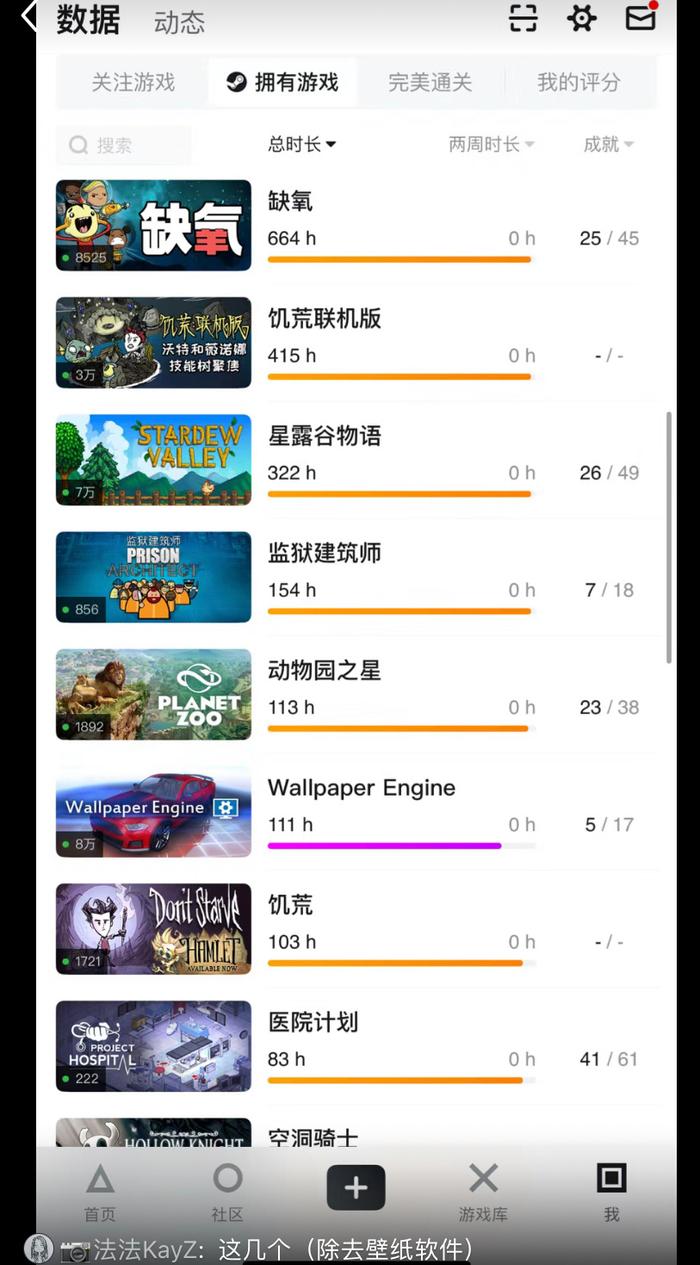Open the 我的评分 tab

[578, 82]
